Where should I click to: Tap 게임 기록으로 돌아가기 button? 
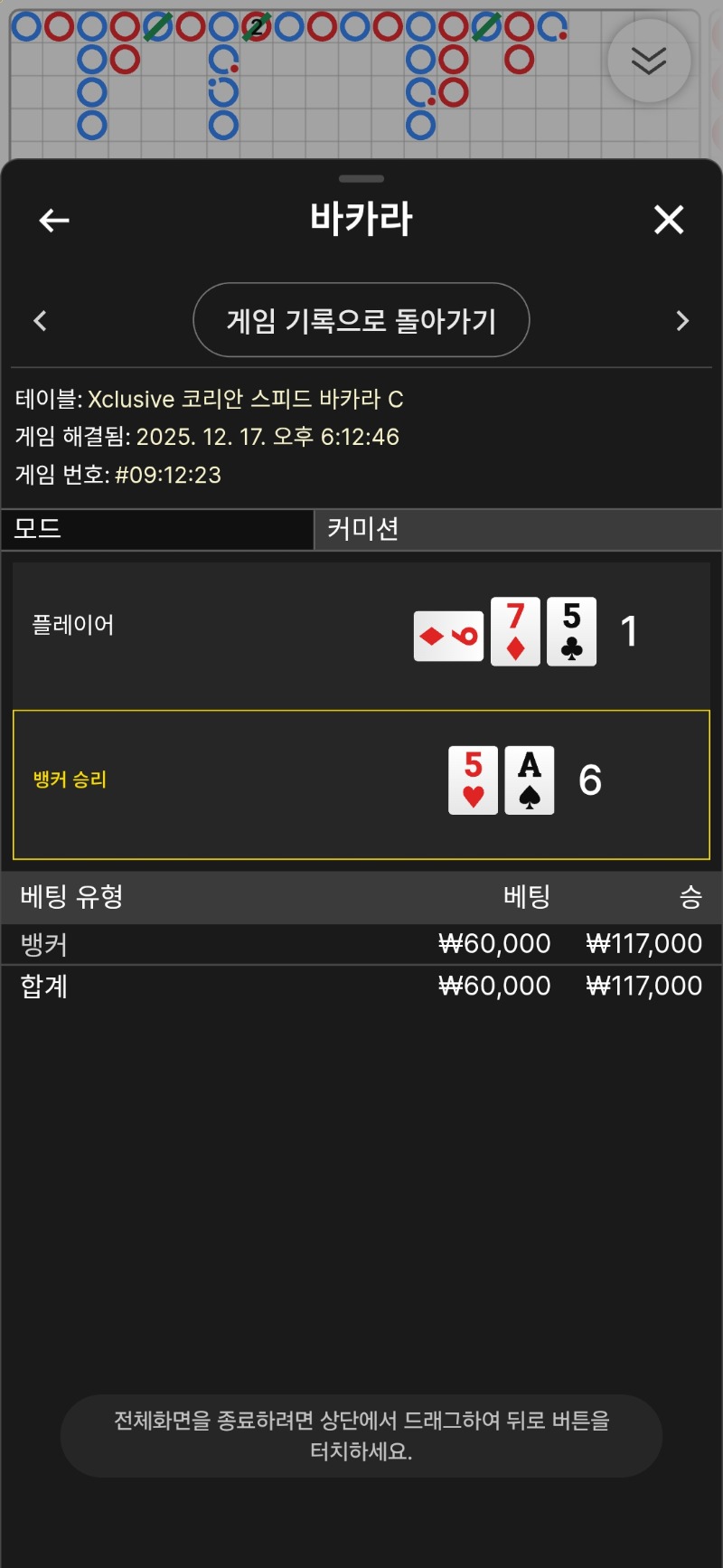pos(361,320)
